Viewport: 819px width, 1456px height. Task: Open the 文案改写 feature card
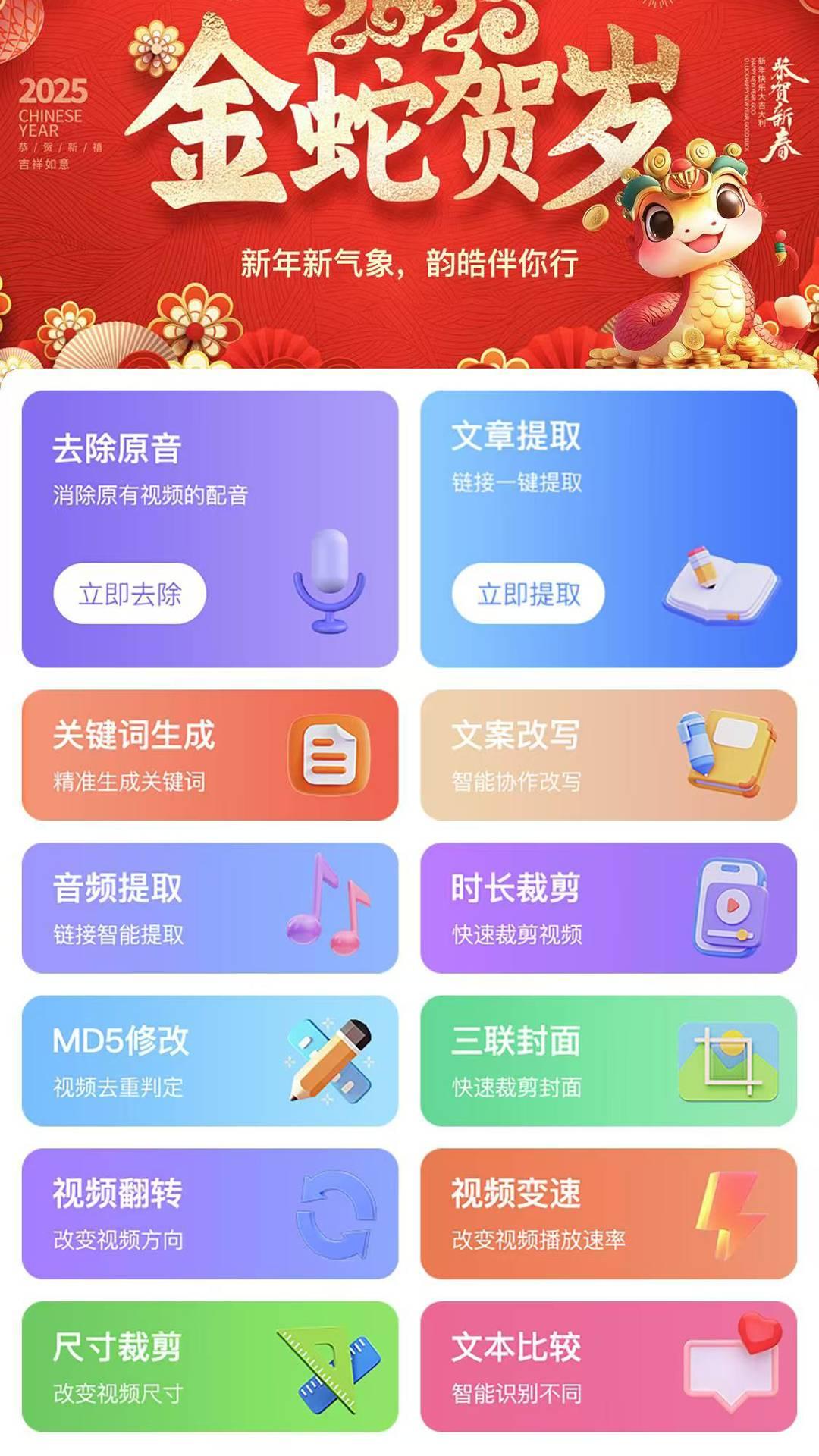pos(607,755)
